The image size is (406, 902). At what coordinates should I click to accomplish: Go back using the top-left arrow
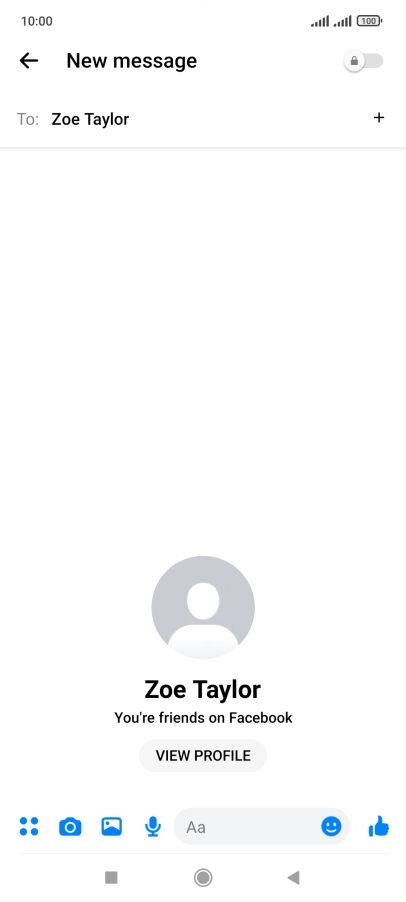coord(29,60)
